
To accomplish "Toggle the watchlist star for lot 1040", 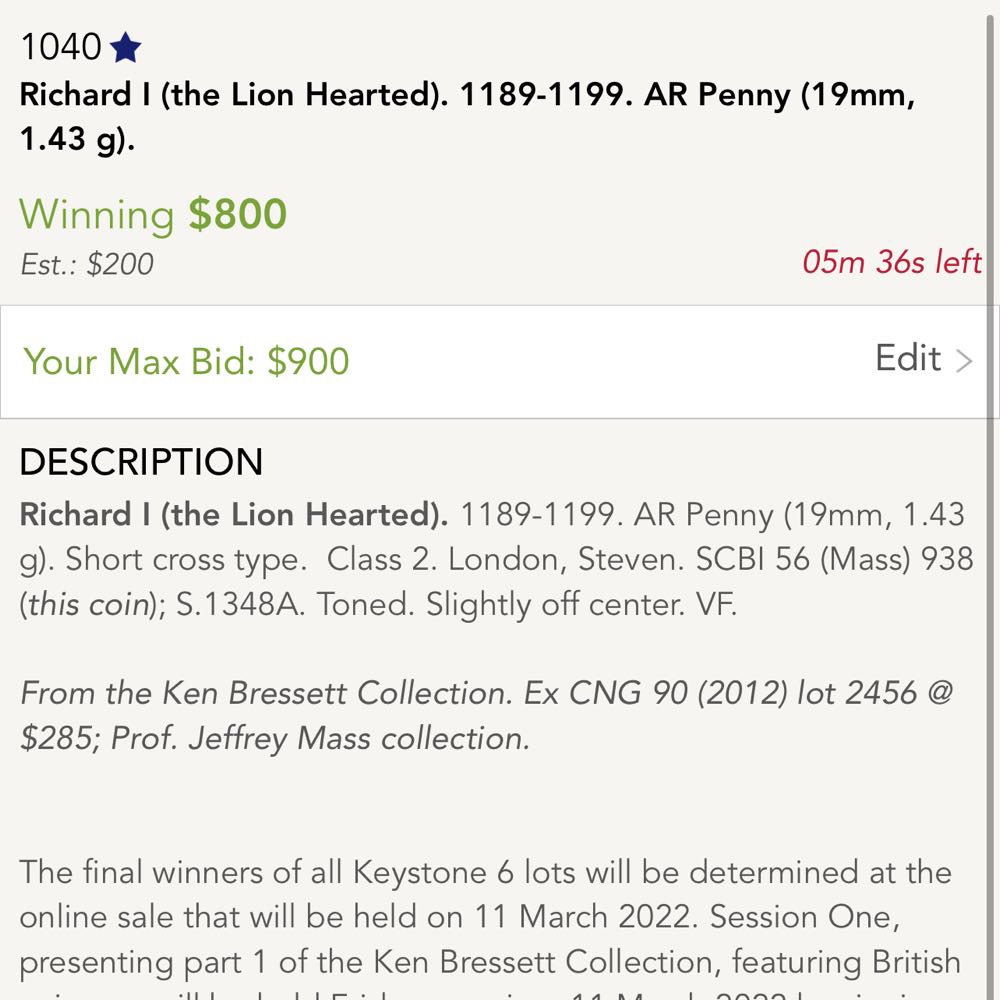I will pyautogui.click(x=126, y=47).
